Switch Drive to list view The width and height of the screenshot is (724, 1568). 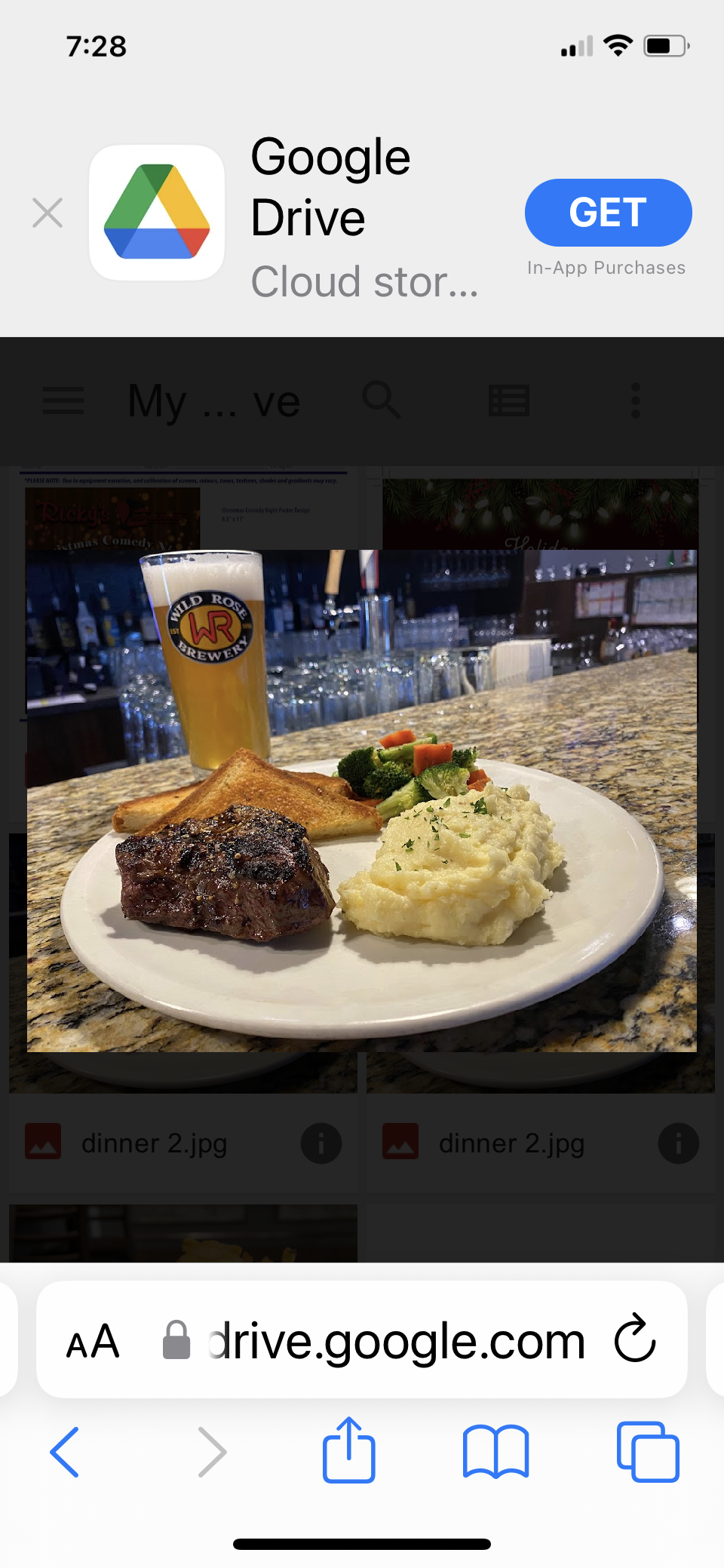509,400
